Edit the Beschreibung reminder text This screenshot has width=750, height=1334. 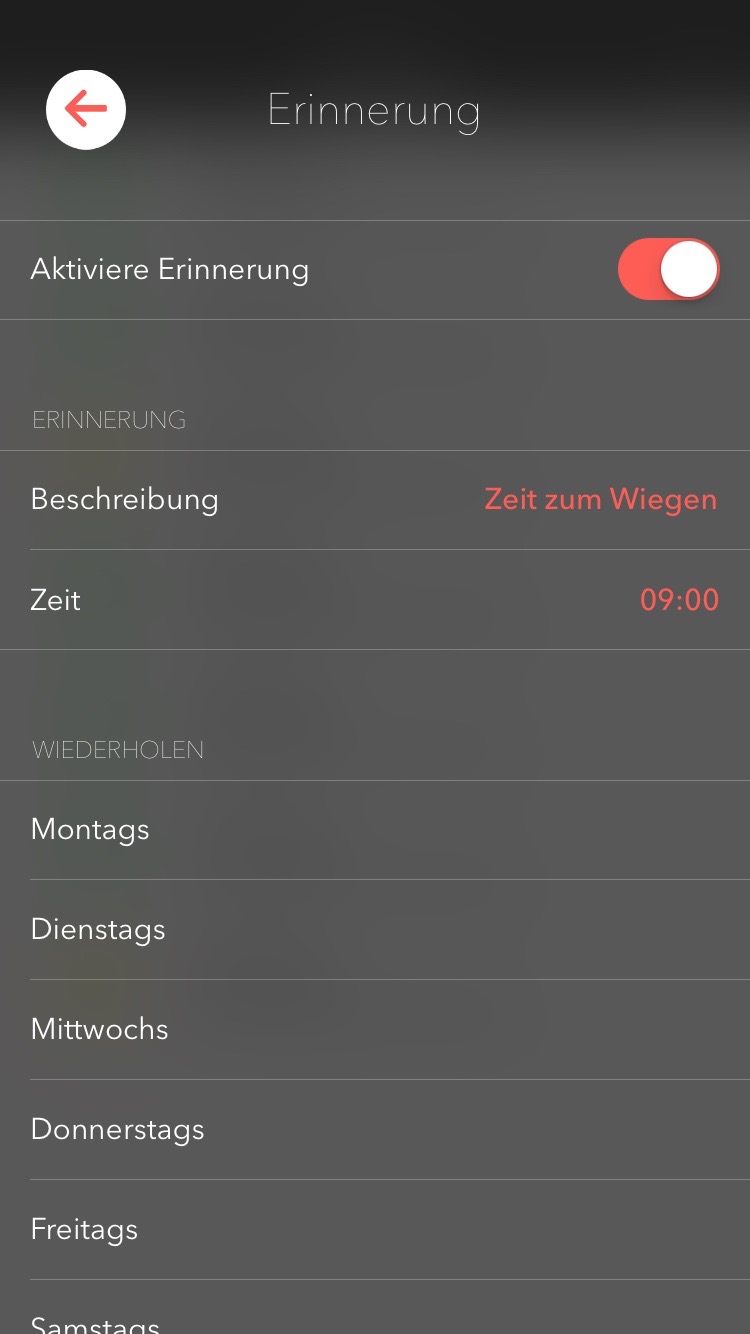tap(600, 500)
